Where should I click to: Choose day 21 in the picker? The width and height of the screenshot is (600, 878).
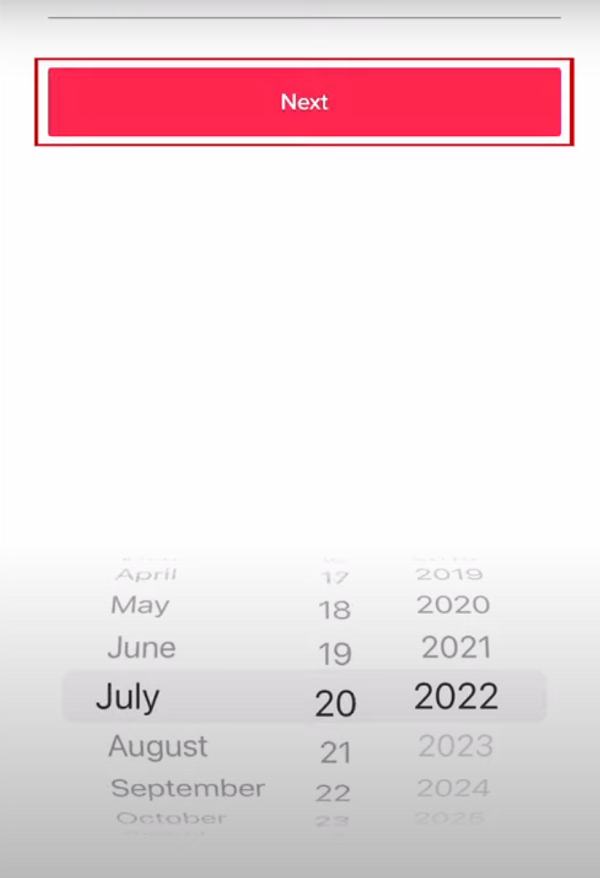[335, 752]
